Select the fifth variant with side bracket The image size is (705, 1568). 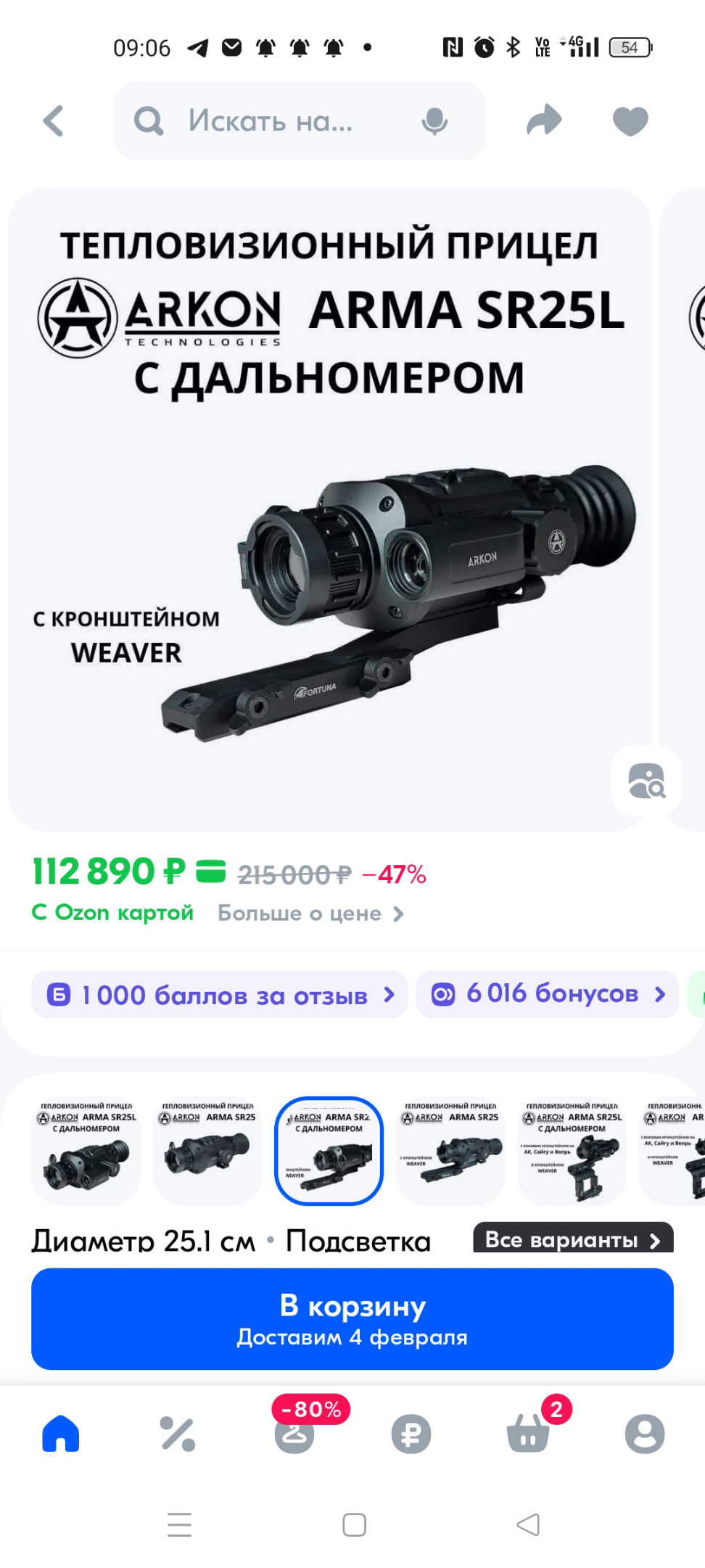click(x=572, y=1151)
